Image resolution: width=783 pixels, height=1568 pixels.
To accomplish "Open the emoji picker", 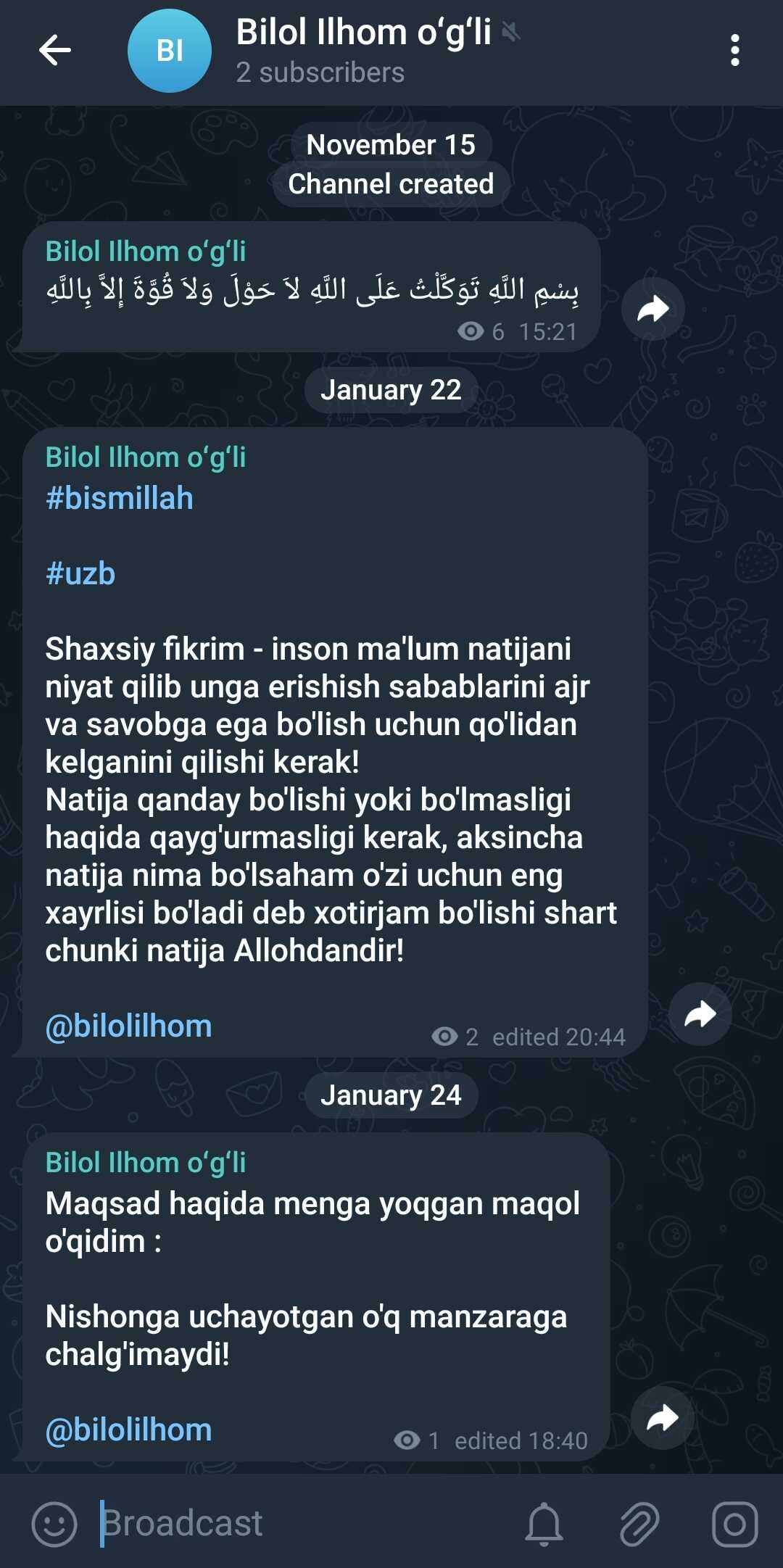I will click(x=54, y=1523).
